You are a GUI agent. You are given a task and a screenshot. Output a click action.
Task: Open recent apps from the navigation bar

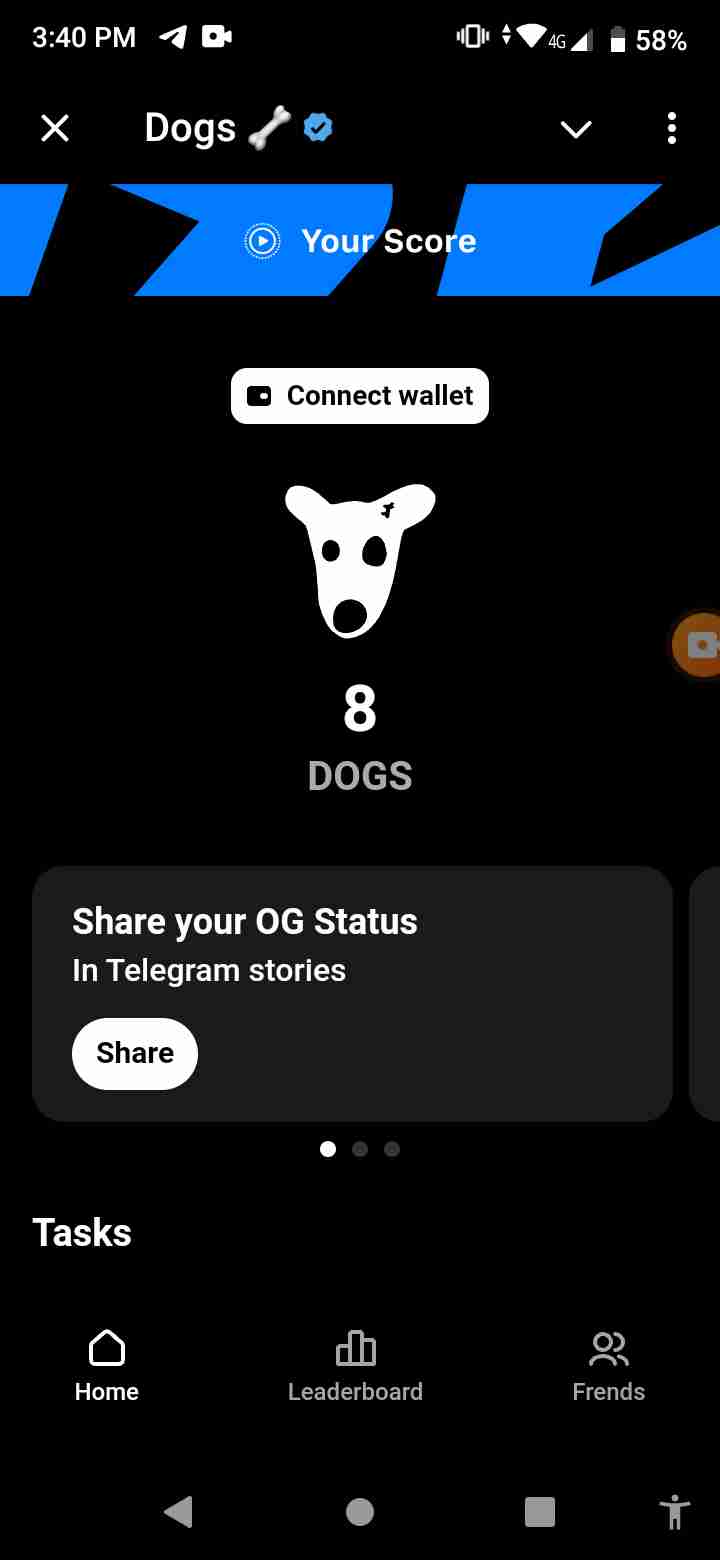(x=539, y=1511)
